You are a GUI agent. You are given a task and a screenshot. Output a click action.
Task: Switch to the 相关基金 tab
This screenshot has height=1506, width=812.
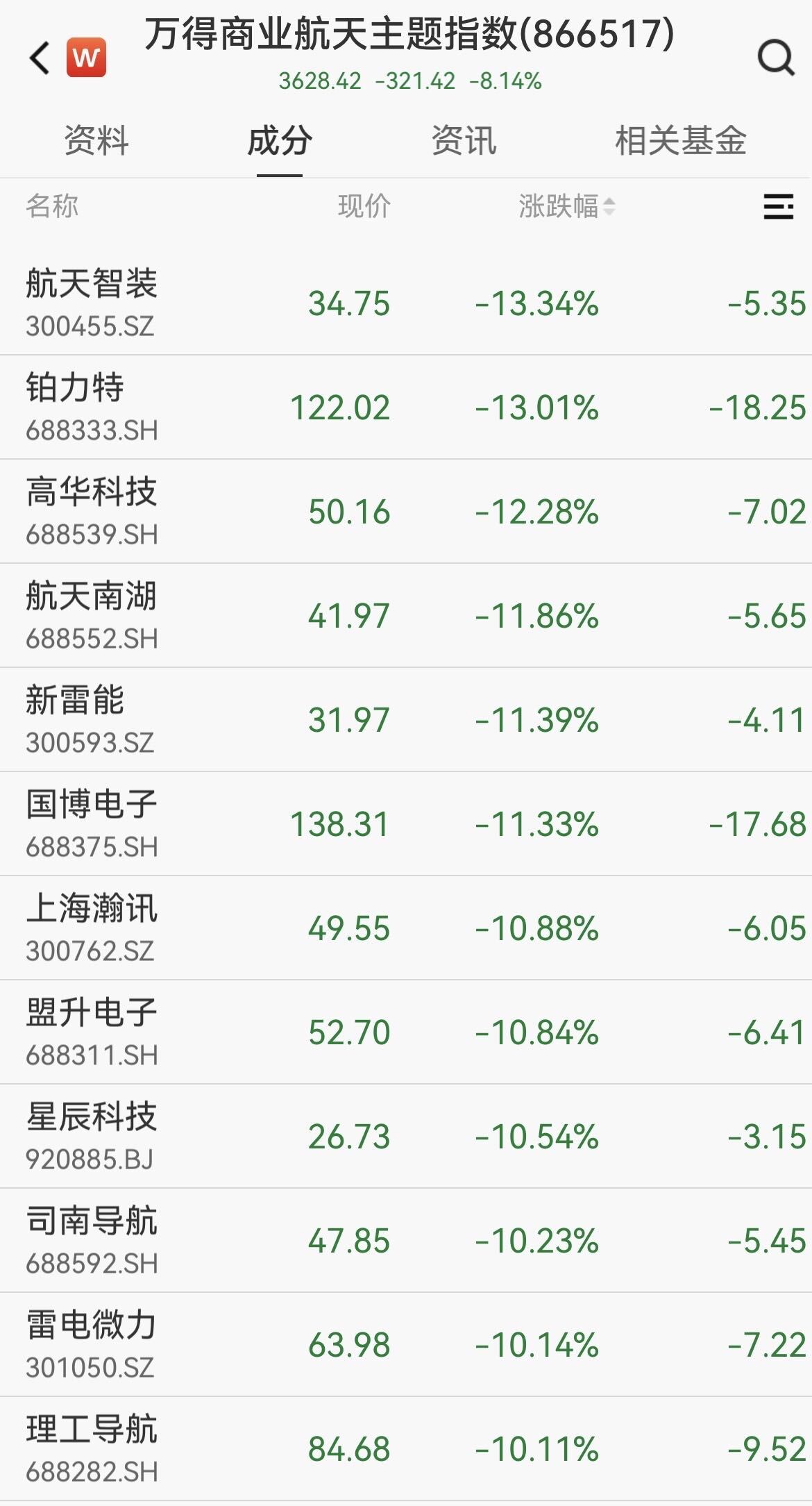point(680,141)
